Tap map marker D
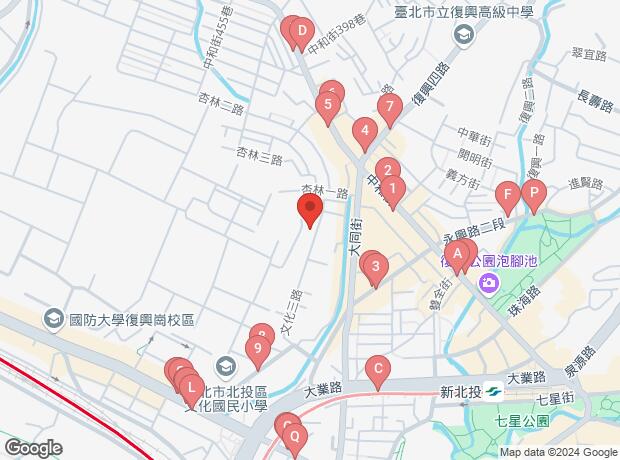This screenshot has width=620, height=460. click(300, 36)
